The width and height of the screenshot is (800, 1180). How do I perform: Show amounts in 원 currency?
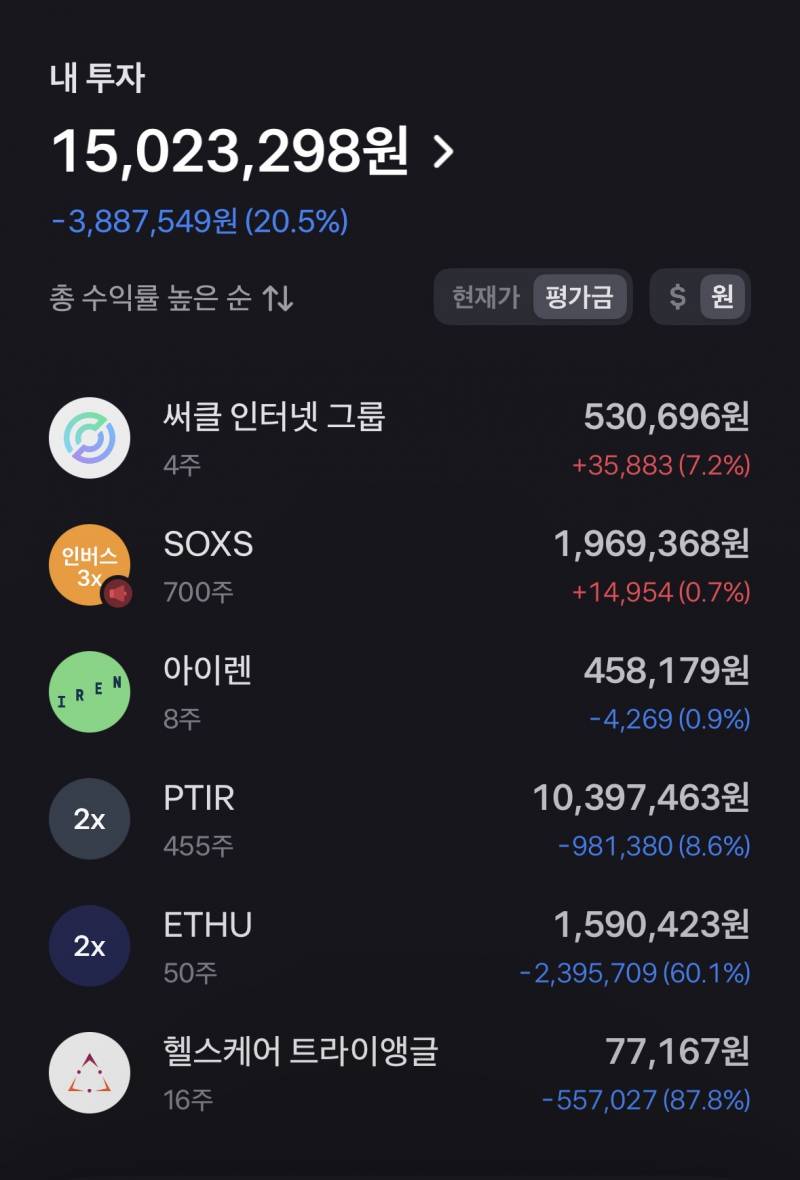[x=722, y=297]
